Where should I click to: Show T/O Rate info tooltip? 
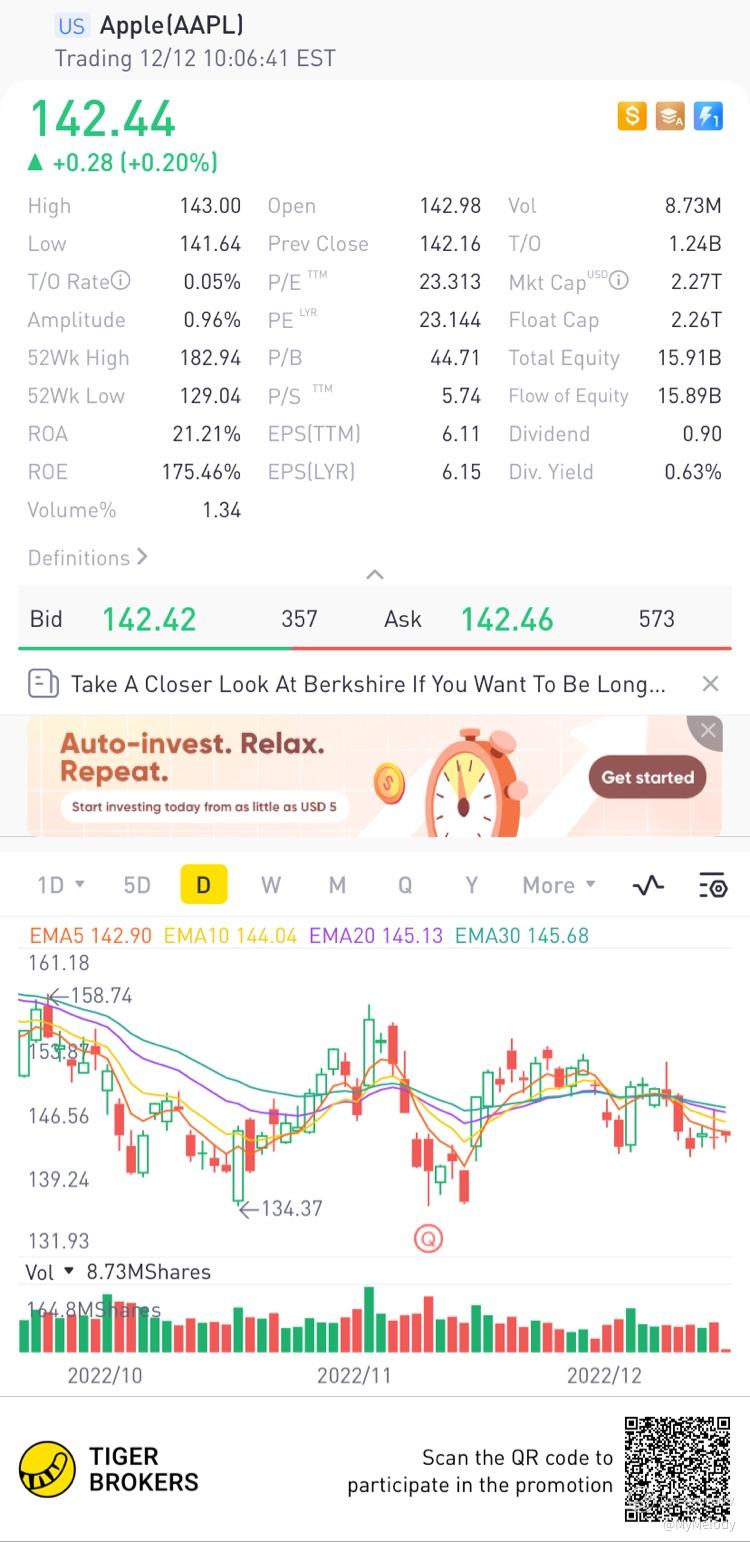pos(121,281)
